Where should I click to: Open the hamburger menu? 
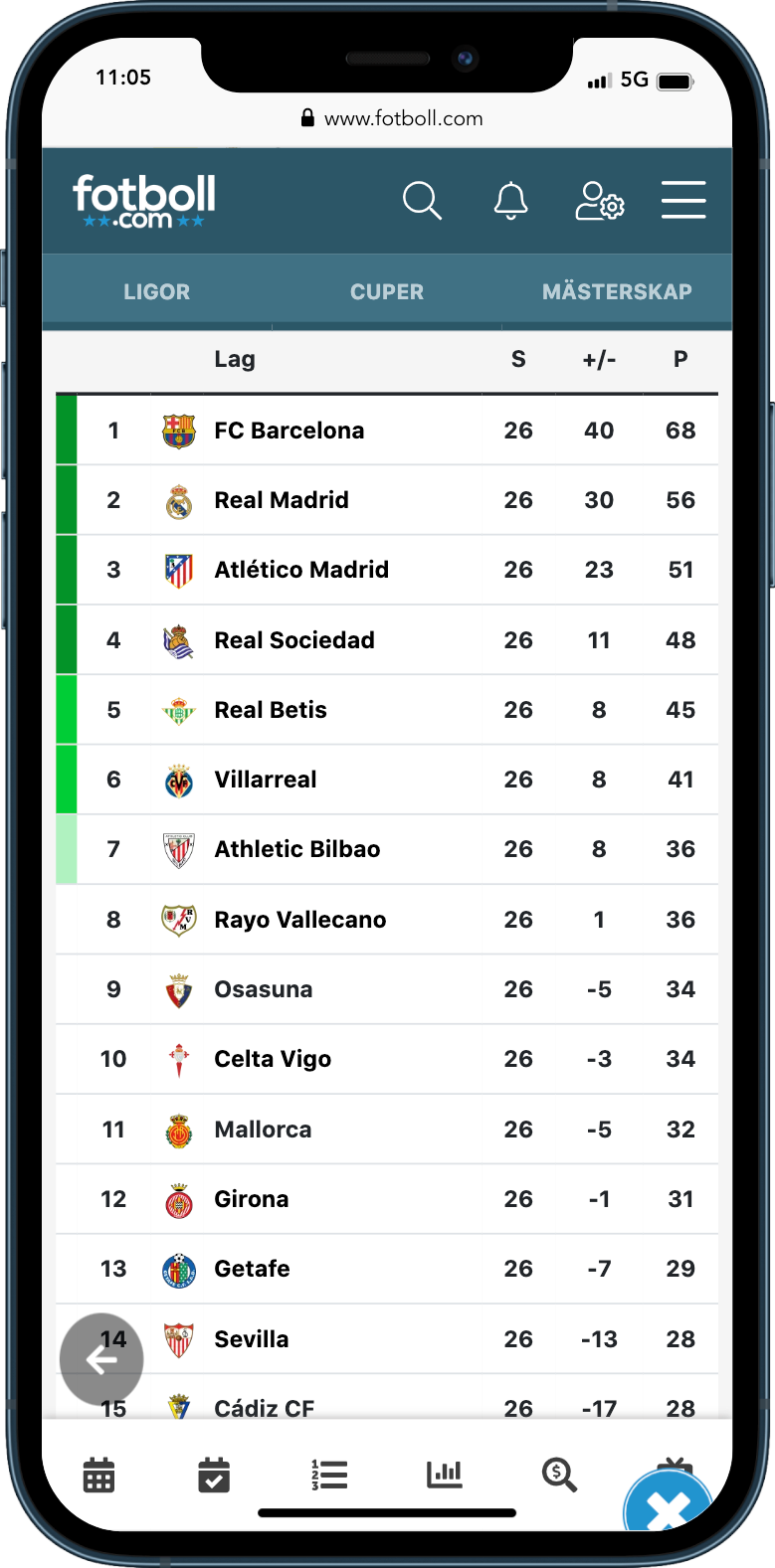pyautogui.click(x=683, y=200)
